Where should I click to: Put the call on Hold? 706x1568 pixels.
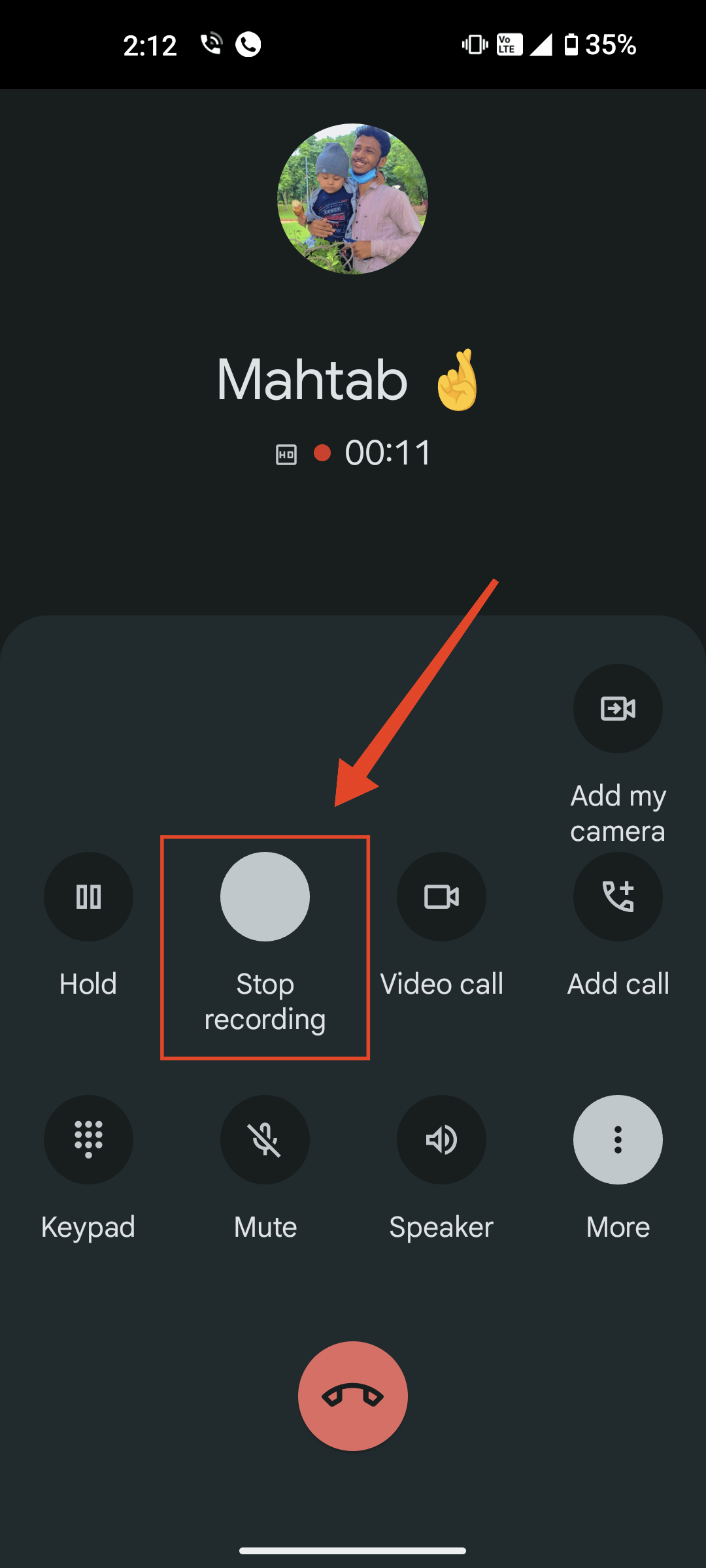88,896
